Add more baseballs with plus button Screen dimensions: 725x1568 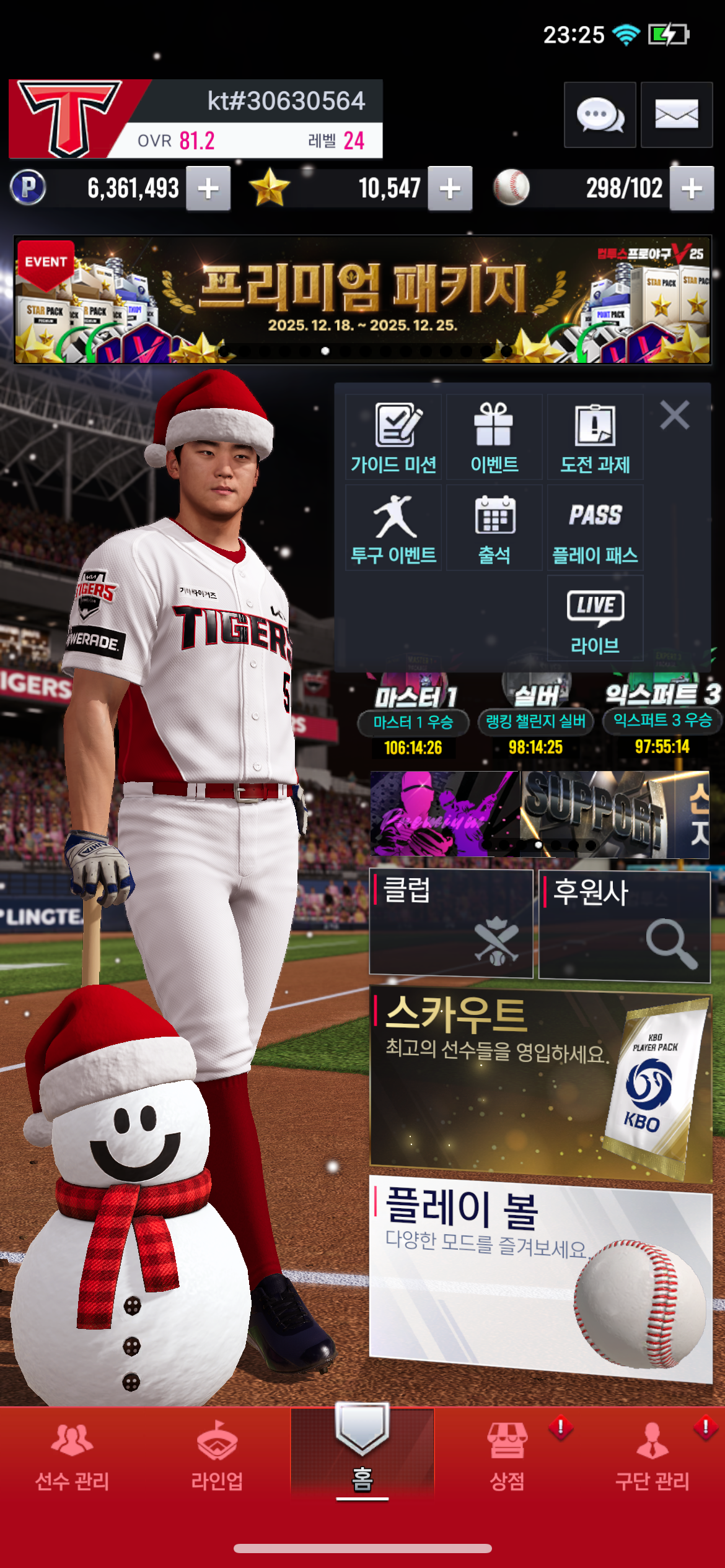coord(692,188)
